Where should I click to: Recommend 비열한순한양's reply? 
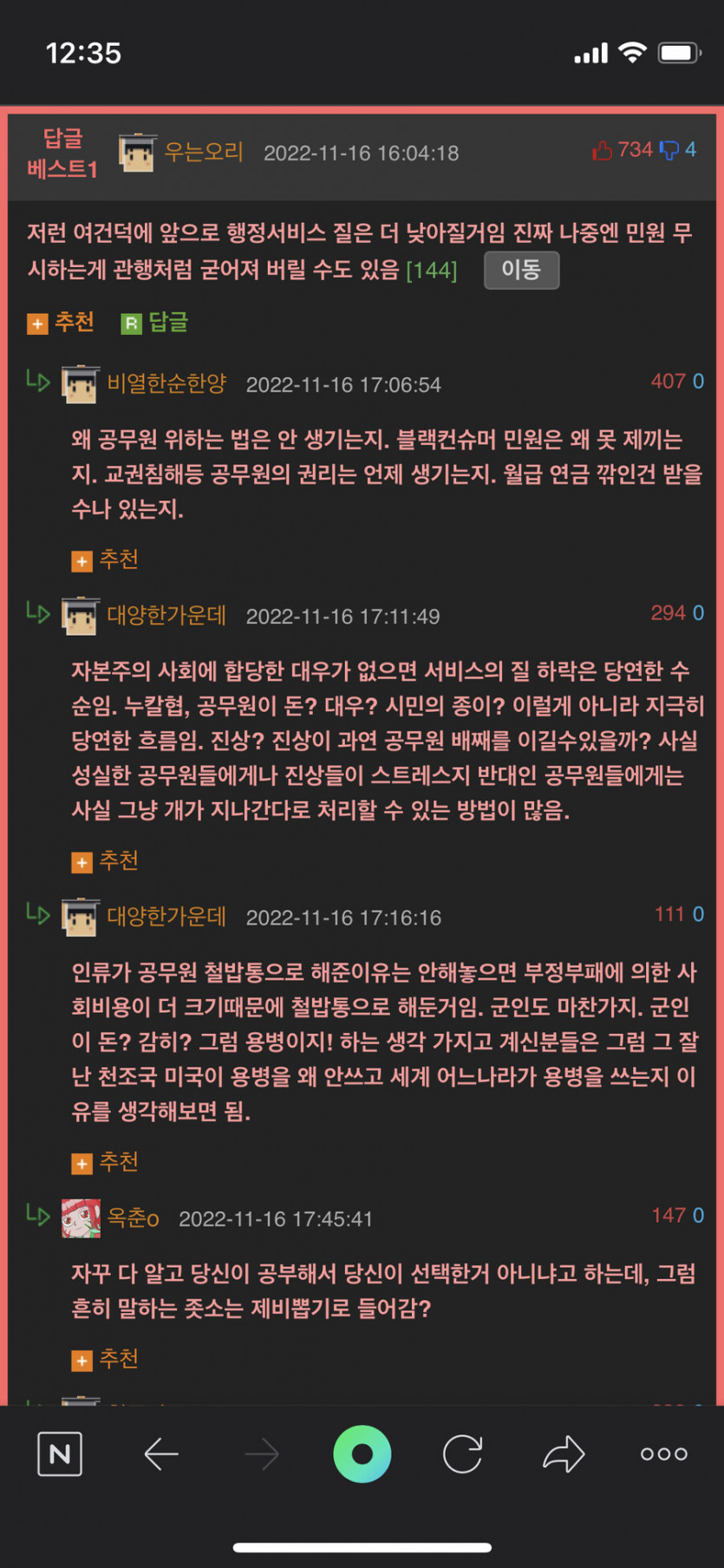(105, 560)
